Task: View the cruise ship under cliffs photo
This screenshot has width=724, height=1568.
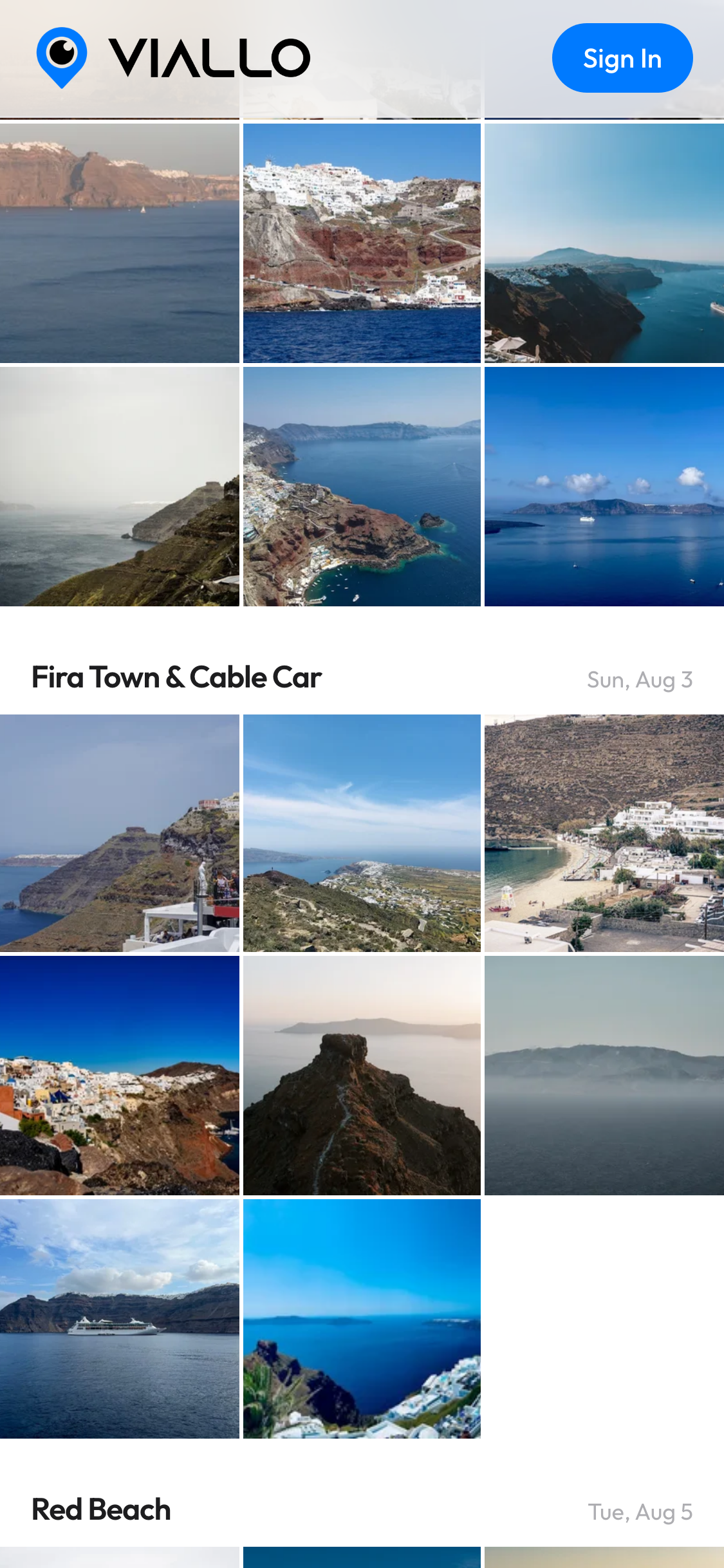Action: (x=120, y=1318)
